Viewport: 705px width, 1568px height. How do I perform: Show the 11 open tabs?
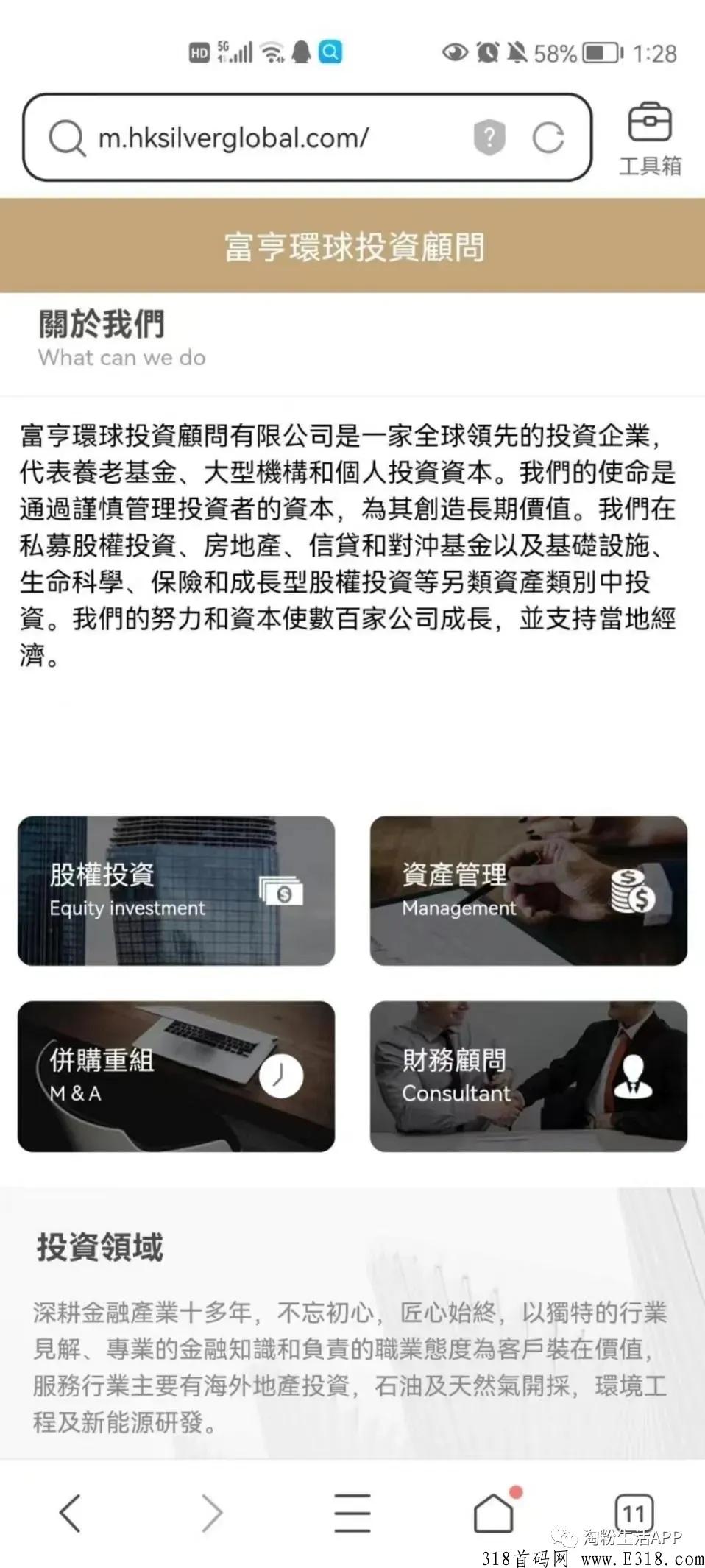click(x=634, y=1514)
